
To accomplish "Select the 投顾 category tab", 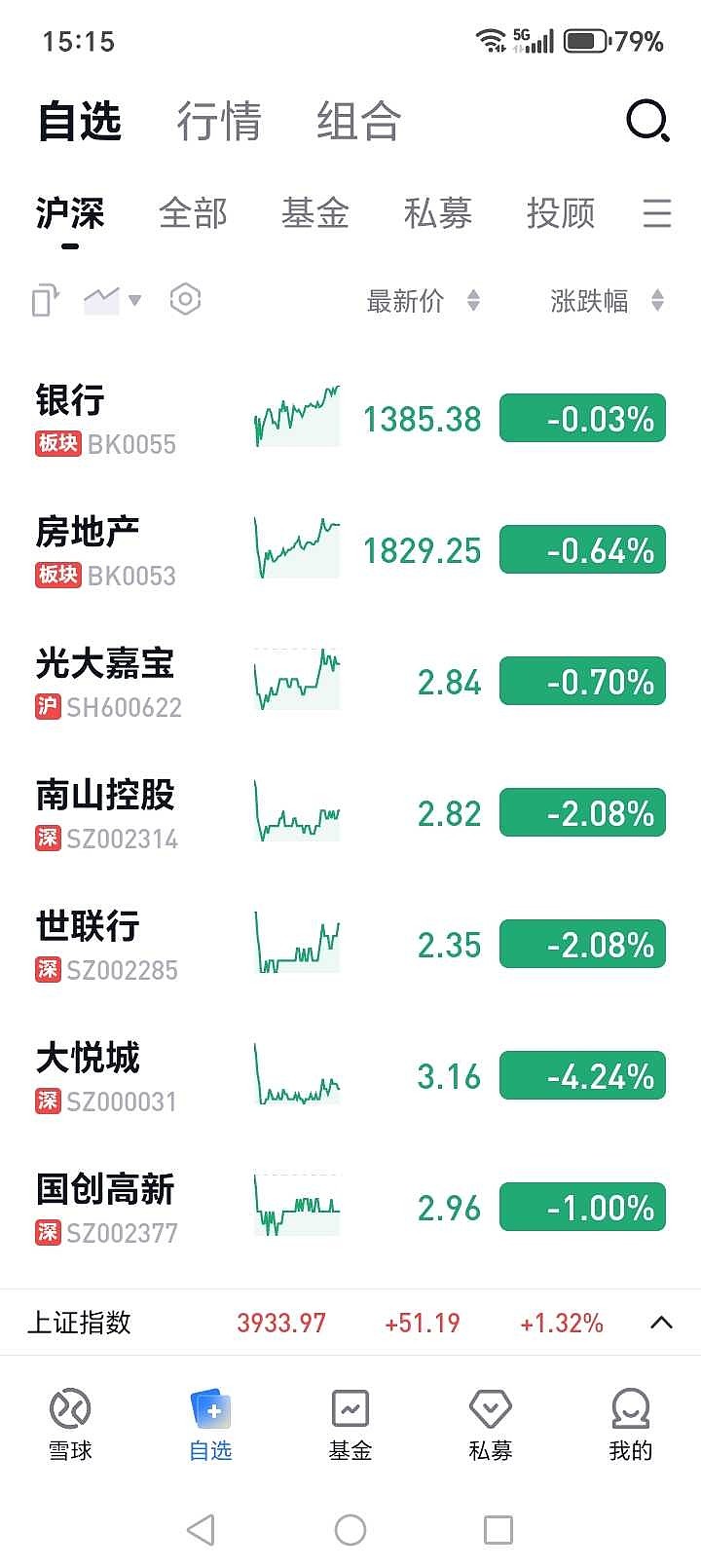I will tap(561, 213).
